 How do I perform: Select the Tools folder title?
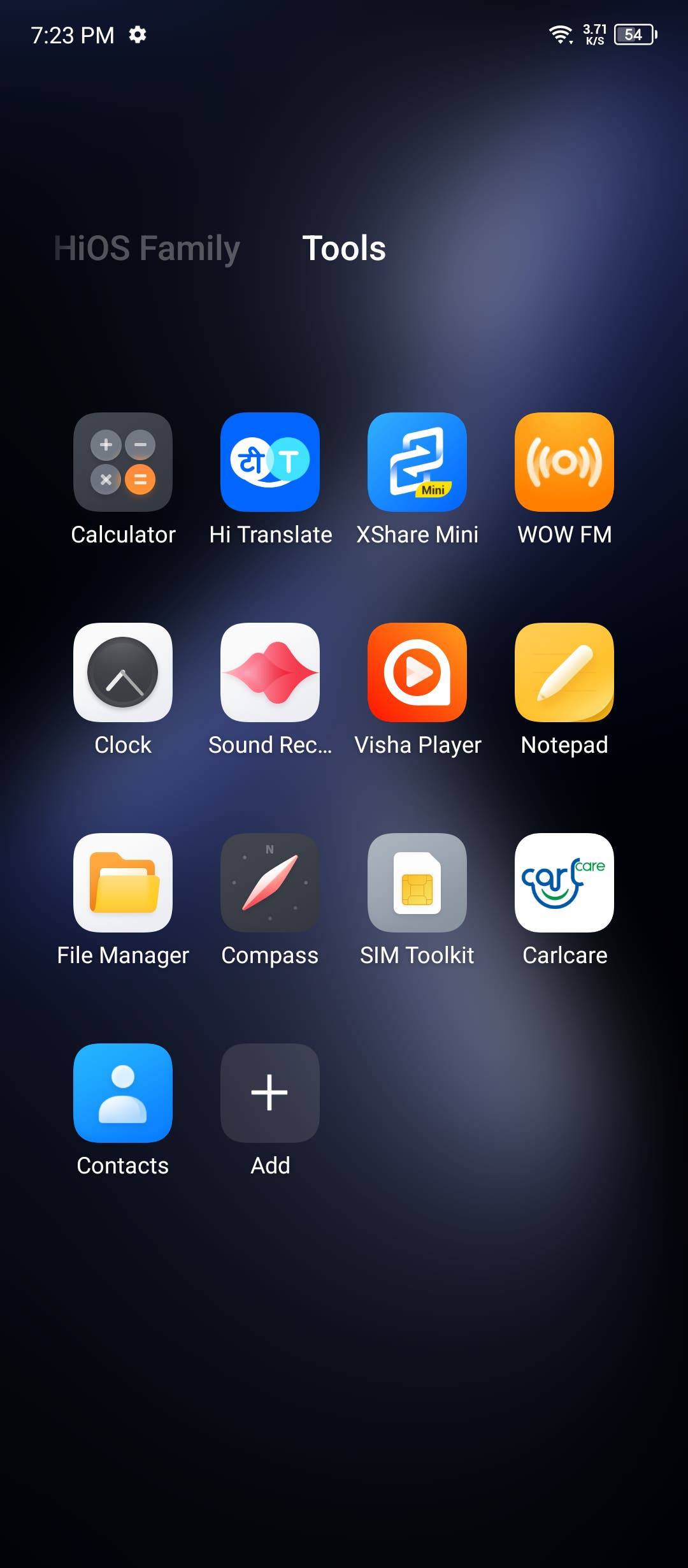(344, 248)
